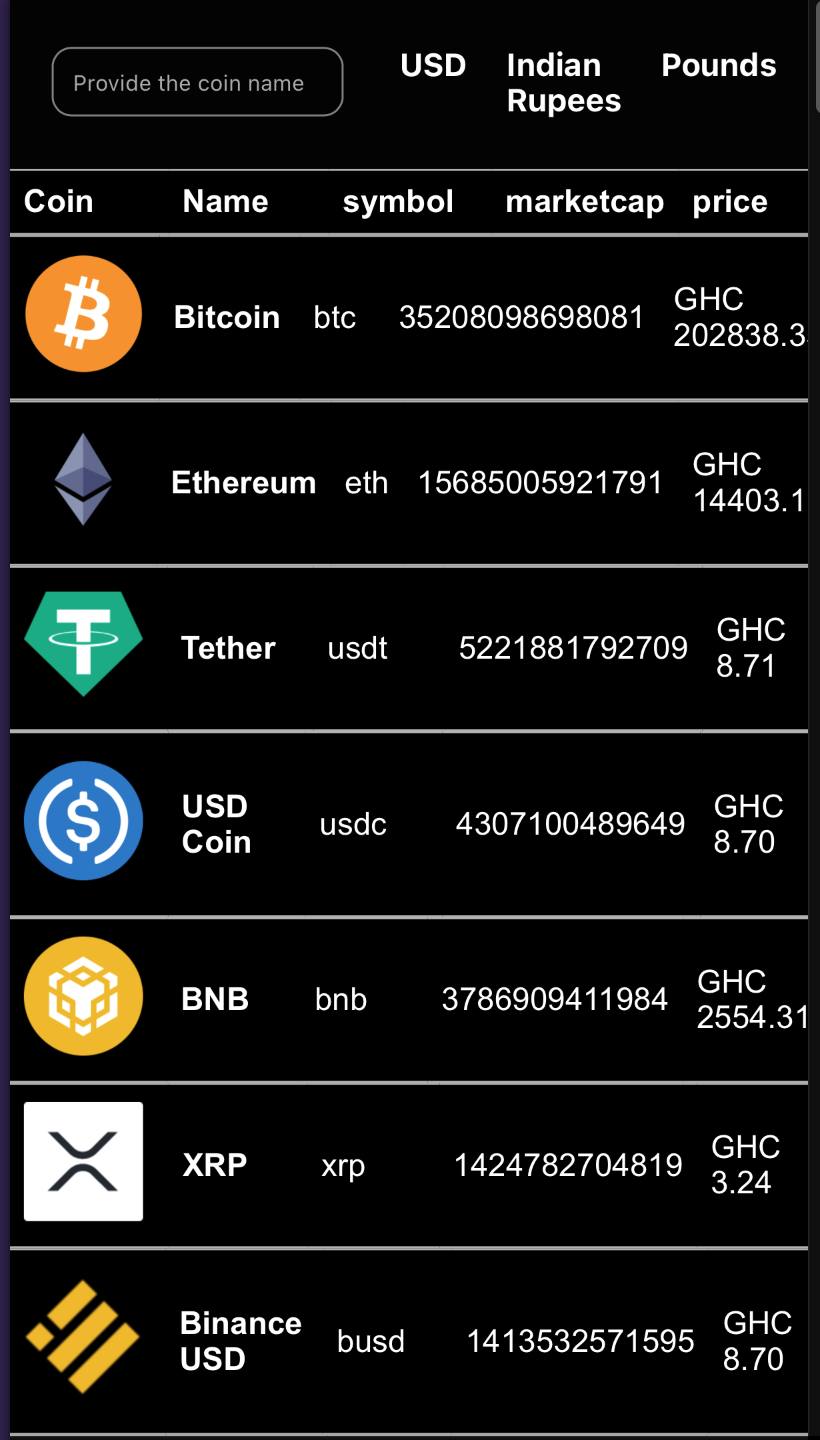Select the USD Coin dollar icon
The image size is (820, 1440).
pos(83,820)
